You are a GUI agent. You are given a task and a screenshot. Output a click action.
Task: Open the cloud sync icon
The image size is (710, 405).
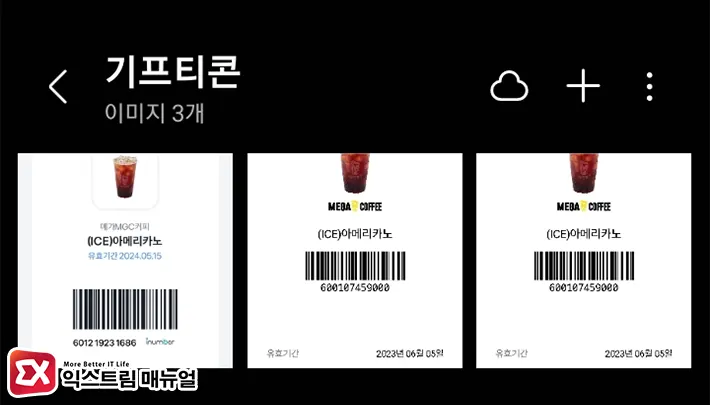(509, 86)
